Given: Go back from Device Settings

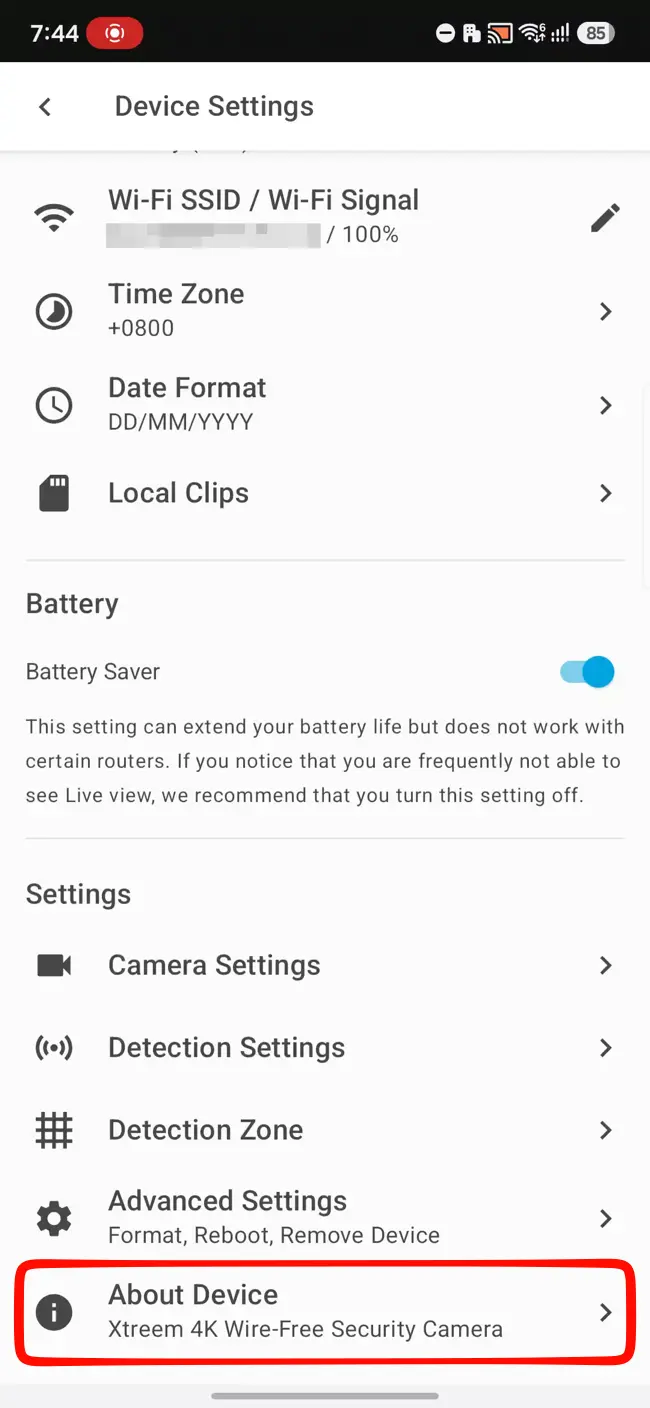Looking at the screenshot, I should tap(45, 107).
